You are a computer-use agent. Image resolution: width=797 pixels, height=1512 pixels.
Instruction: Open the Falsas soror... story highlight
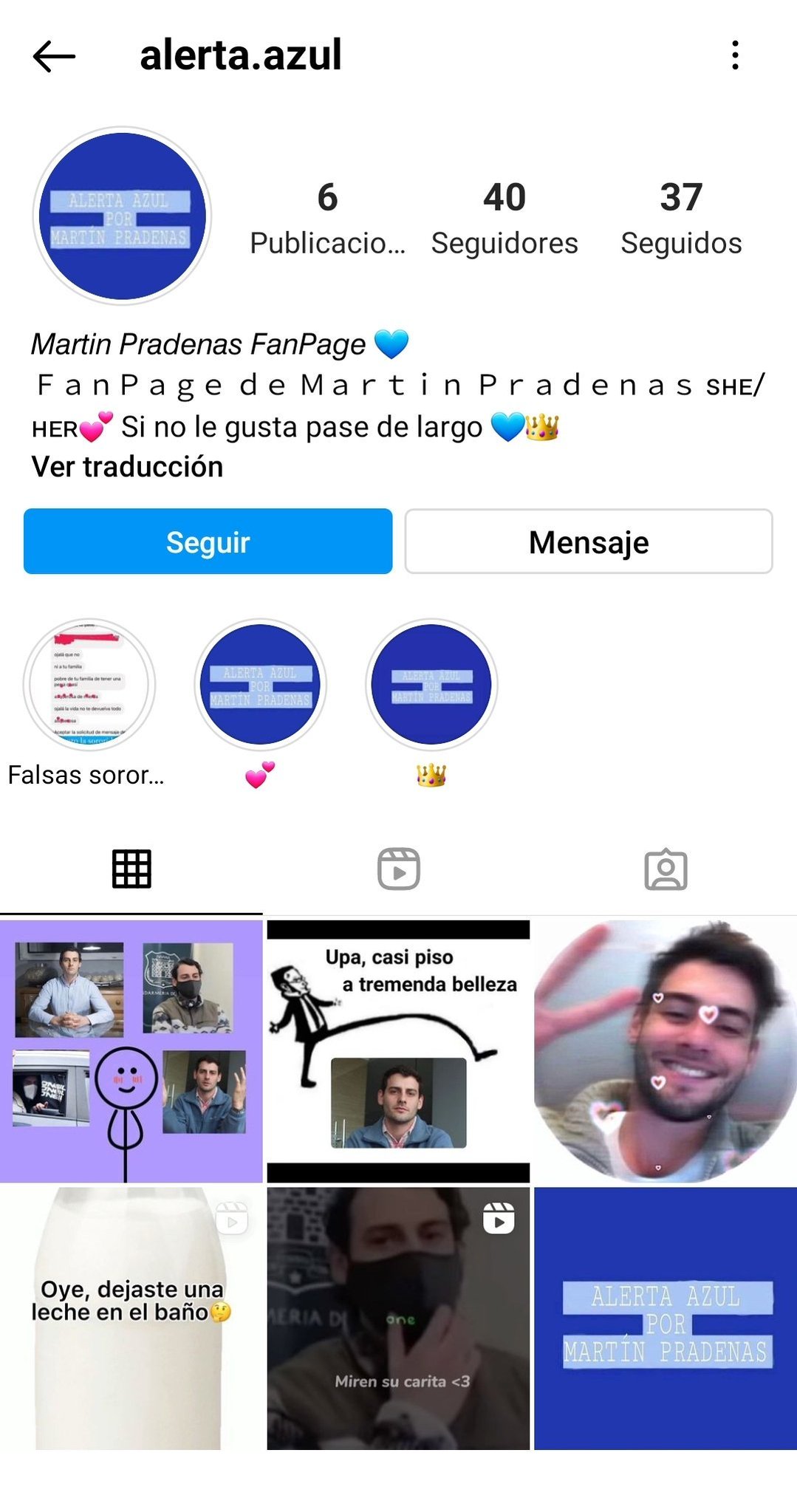pyautogui.click(x=89, y=685)
